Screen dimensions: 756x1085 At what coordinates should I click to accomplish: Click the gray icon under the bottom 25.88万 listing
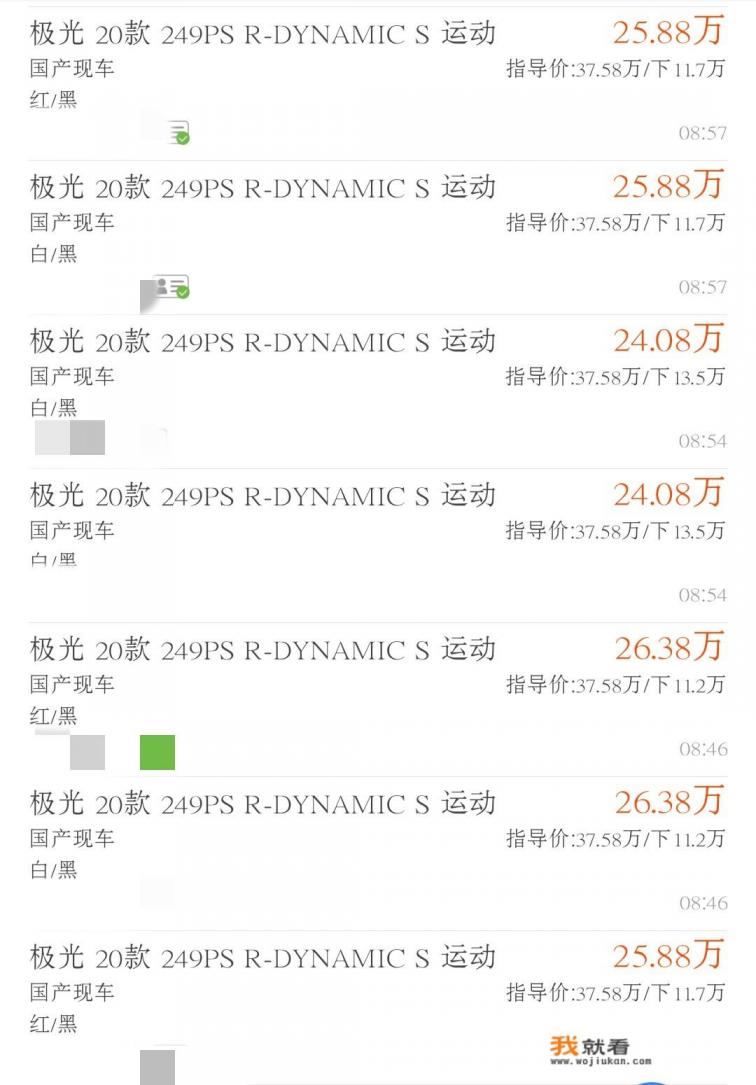coord(157,1073)
